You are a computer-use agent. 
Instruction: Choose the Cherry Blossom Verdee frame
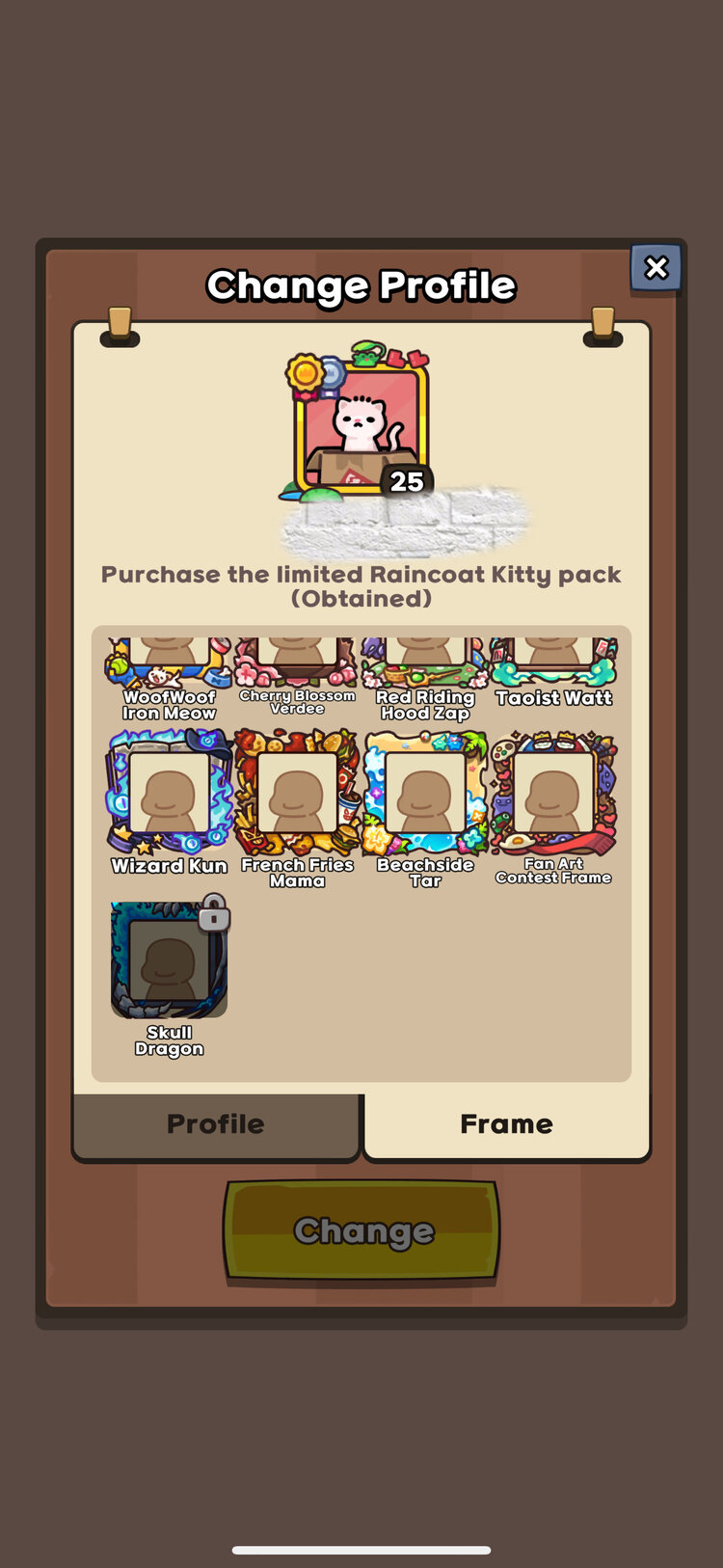pyautogui.click(x=297, y=662)
